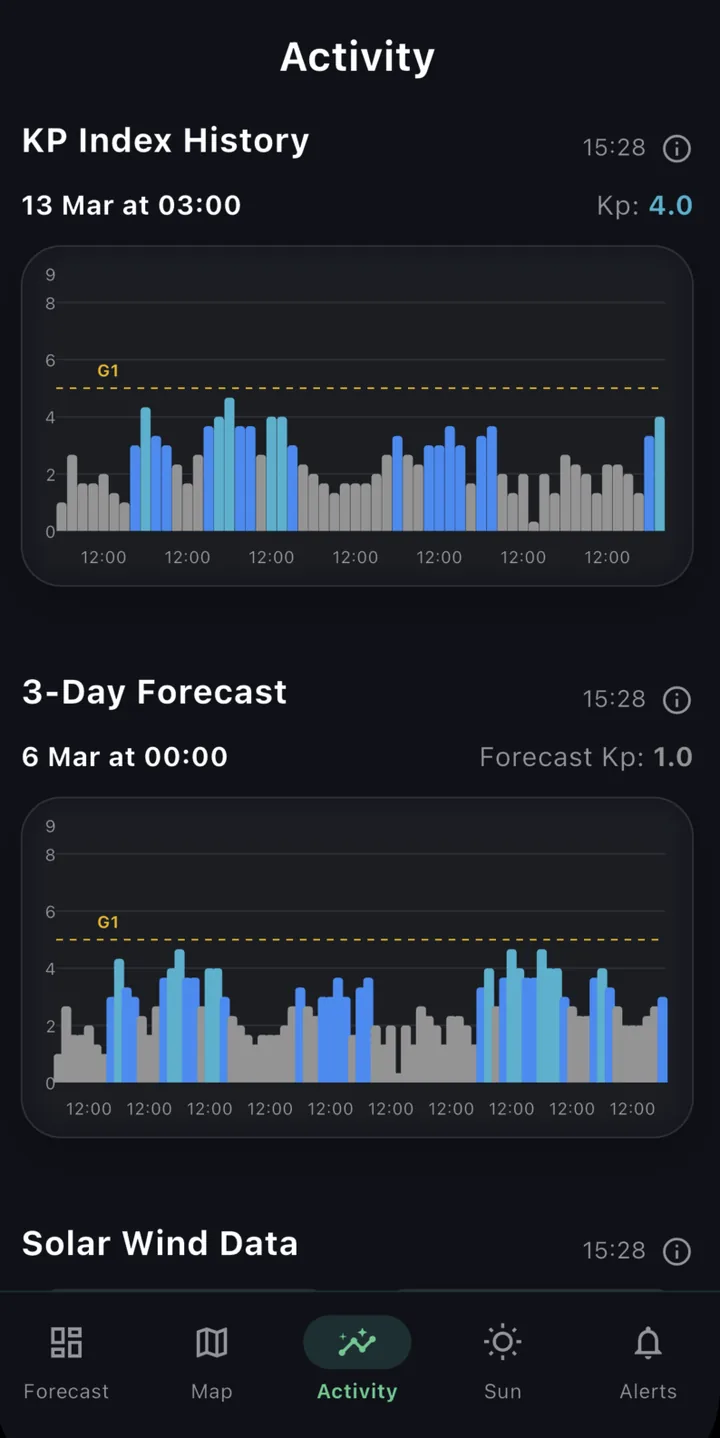Click the 6 Mar at 00:00 timestamp
The image size is (720, 1438).
pos(124,757)
